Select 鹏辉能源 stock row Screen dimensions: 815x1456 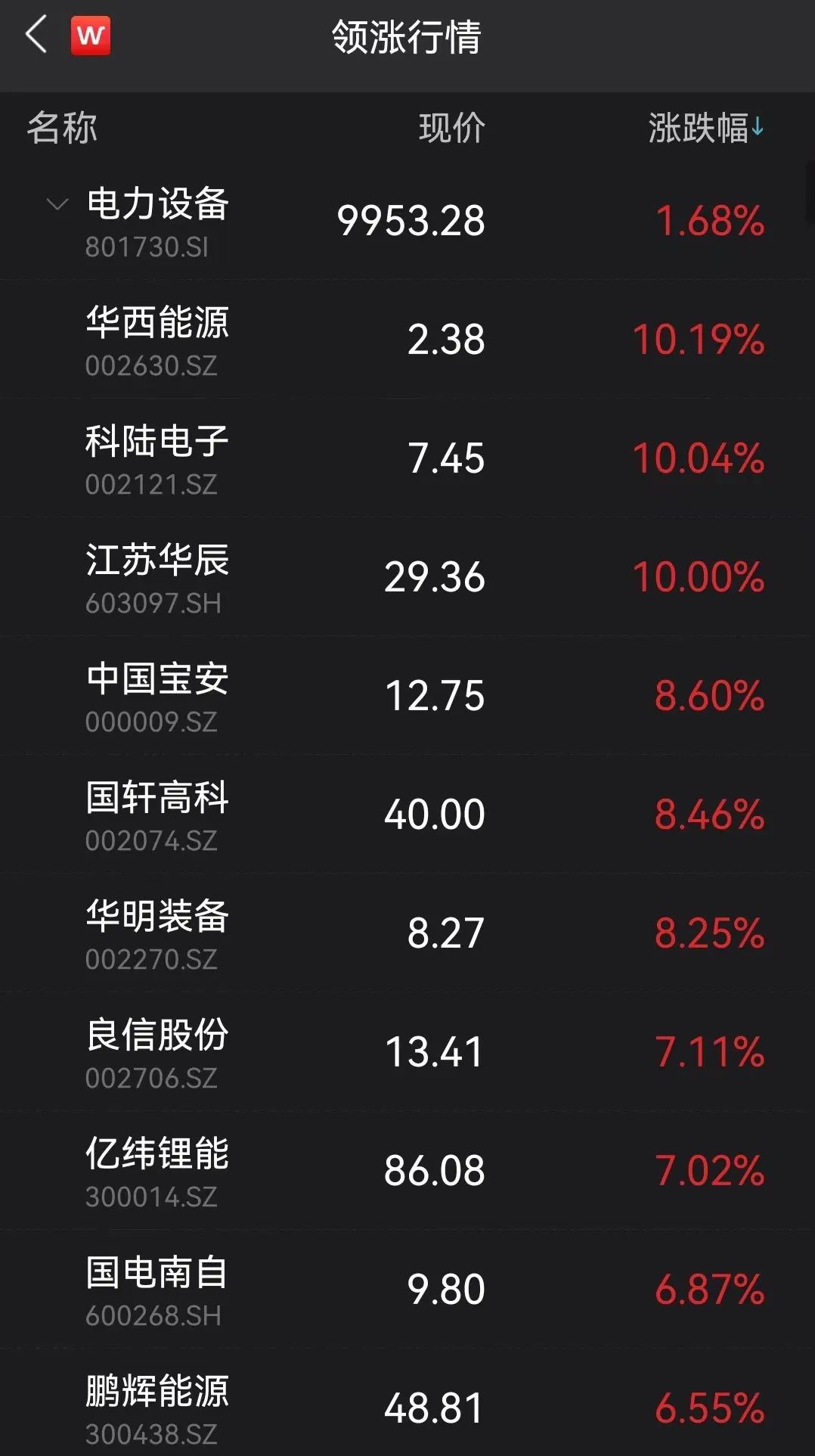click(x=407, y=1403)
